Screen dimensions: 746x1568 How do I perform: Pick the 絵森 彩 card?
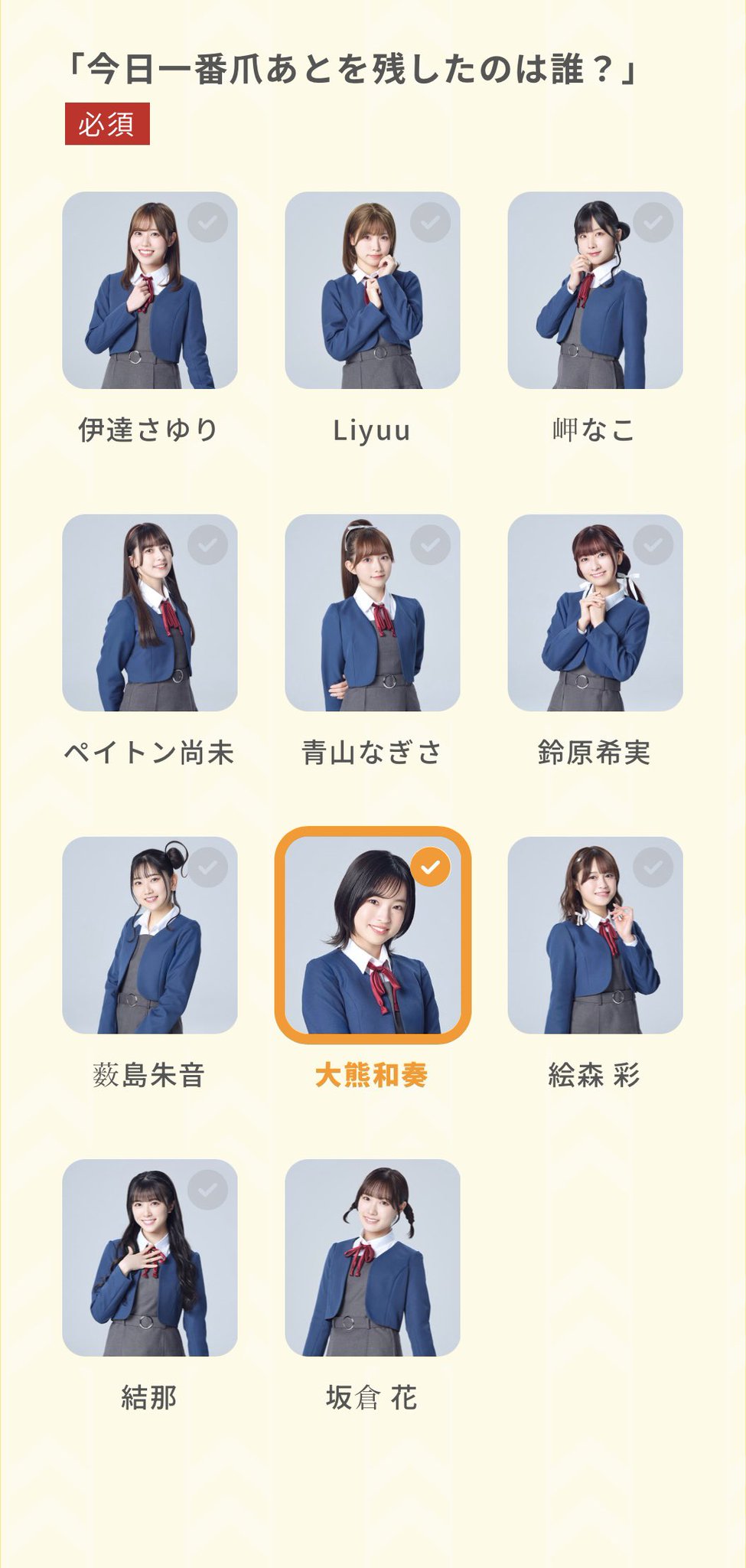pos(595,935)
